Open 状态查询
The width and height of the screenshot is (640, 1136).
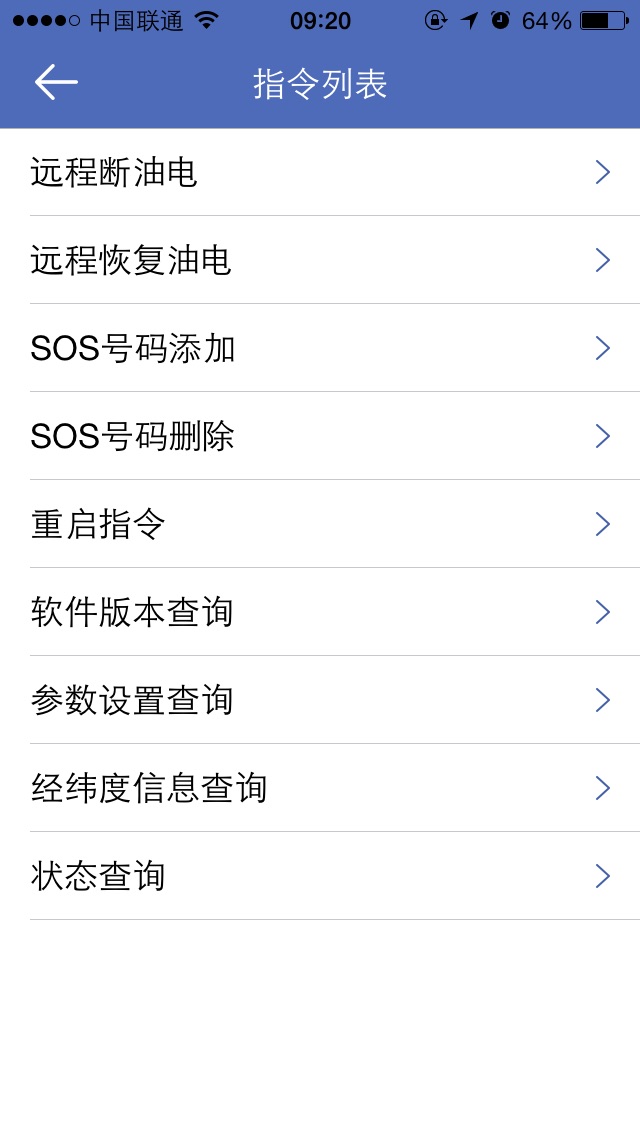320,876
